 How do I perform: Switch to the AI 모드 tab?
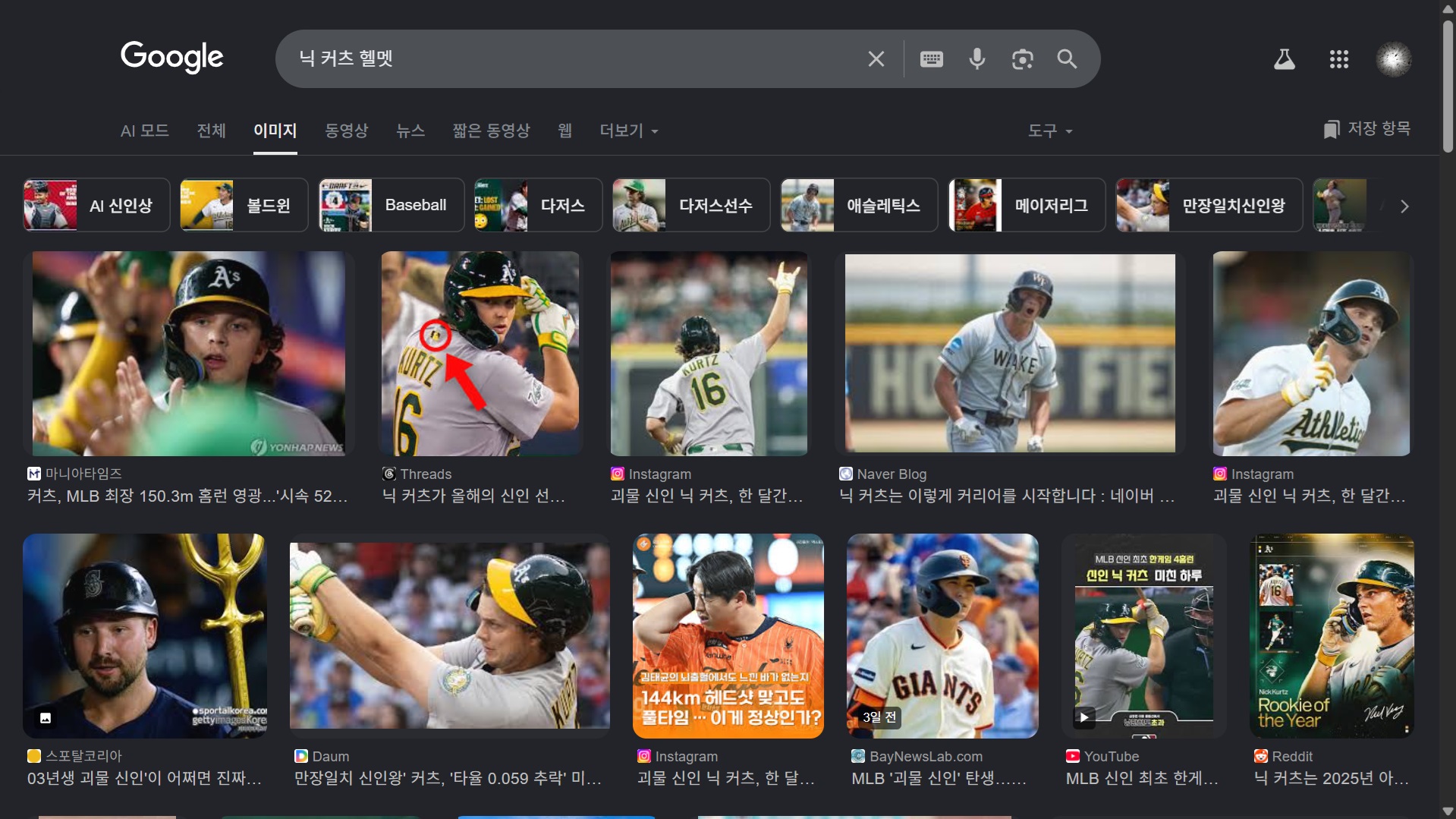click(144, 131)
